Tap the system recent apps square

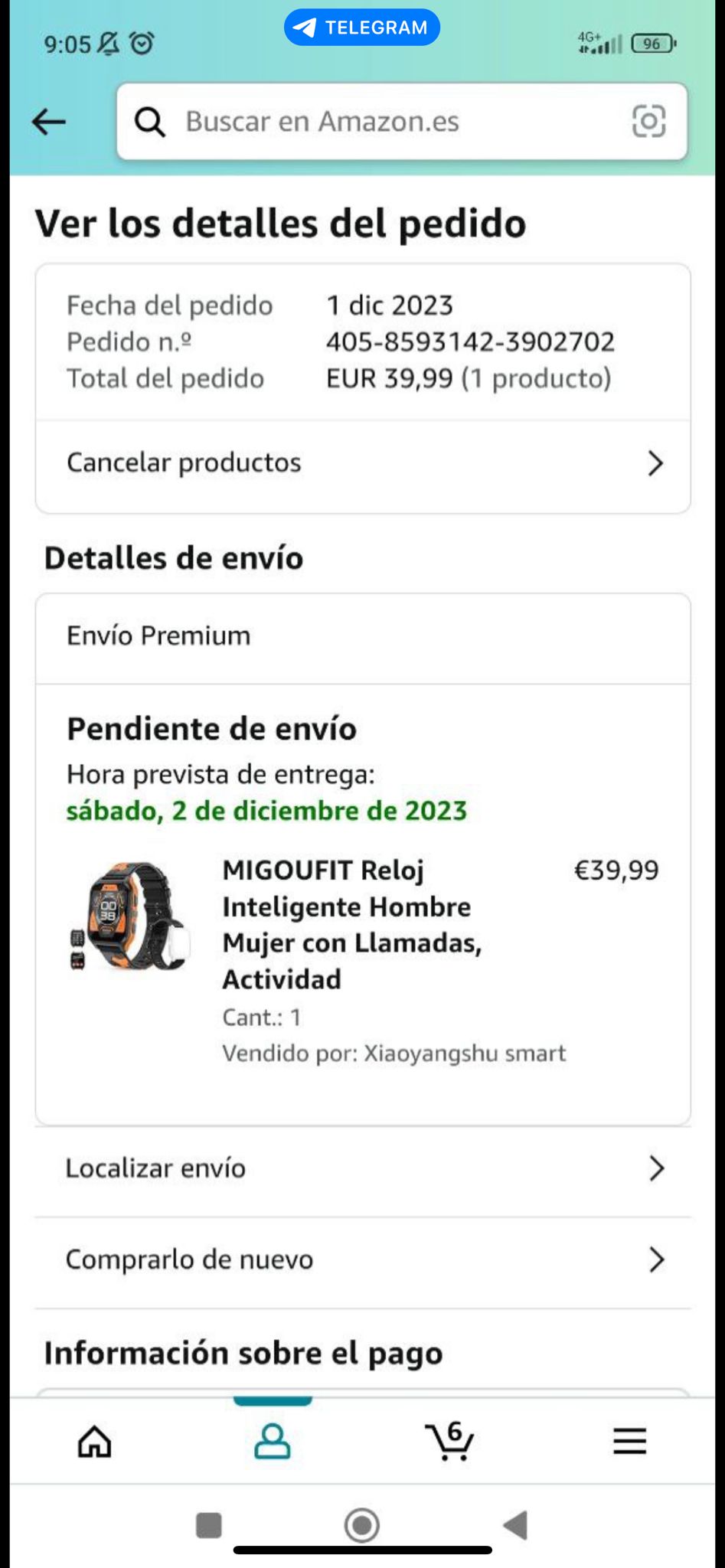pyautogui.click(x=209, y=1525)
